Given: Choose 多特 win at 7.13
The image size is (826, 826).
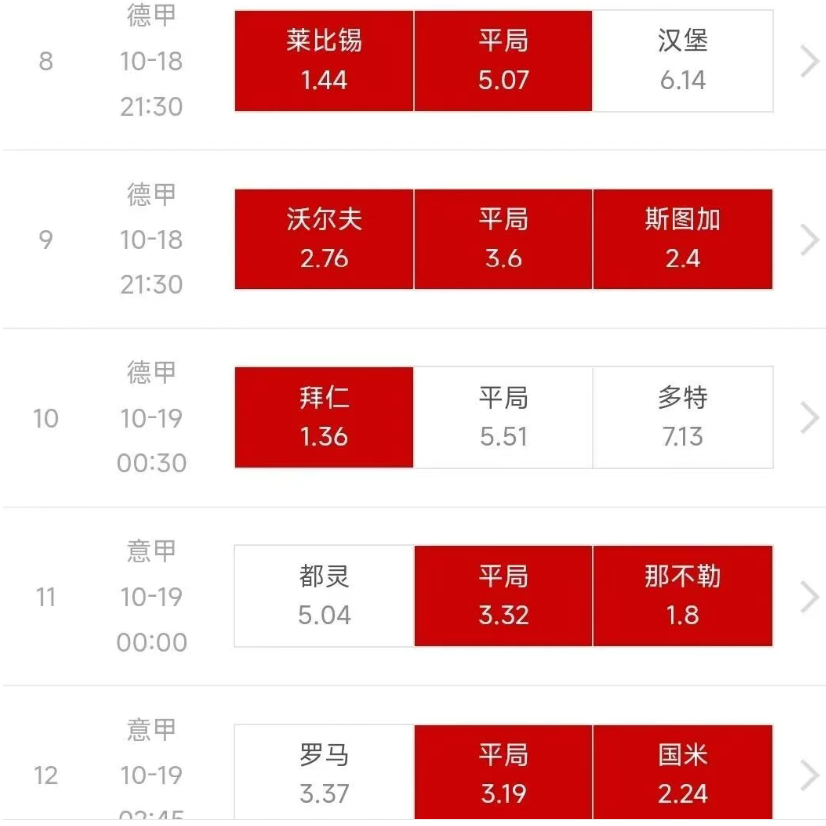Looking at the screenshot, I should click(683, 417).
